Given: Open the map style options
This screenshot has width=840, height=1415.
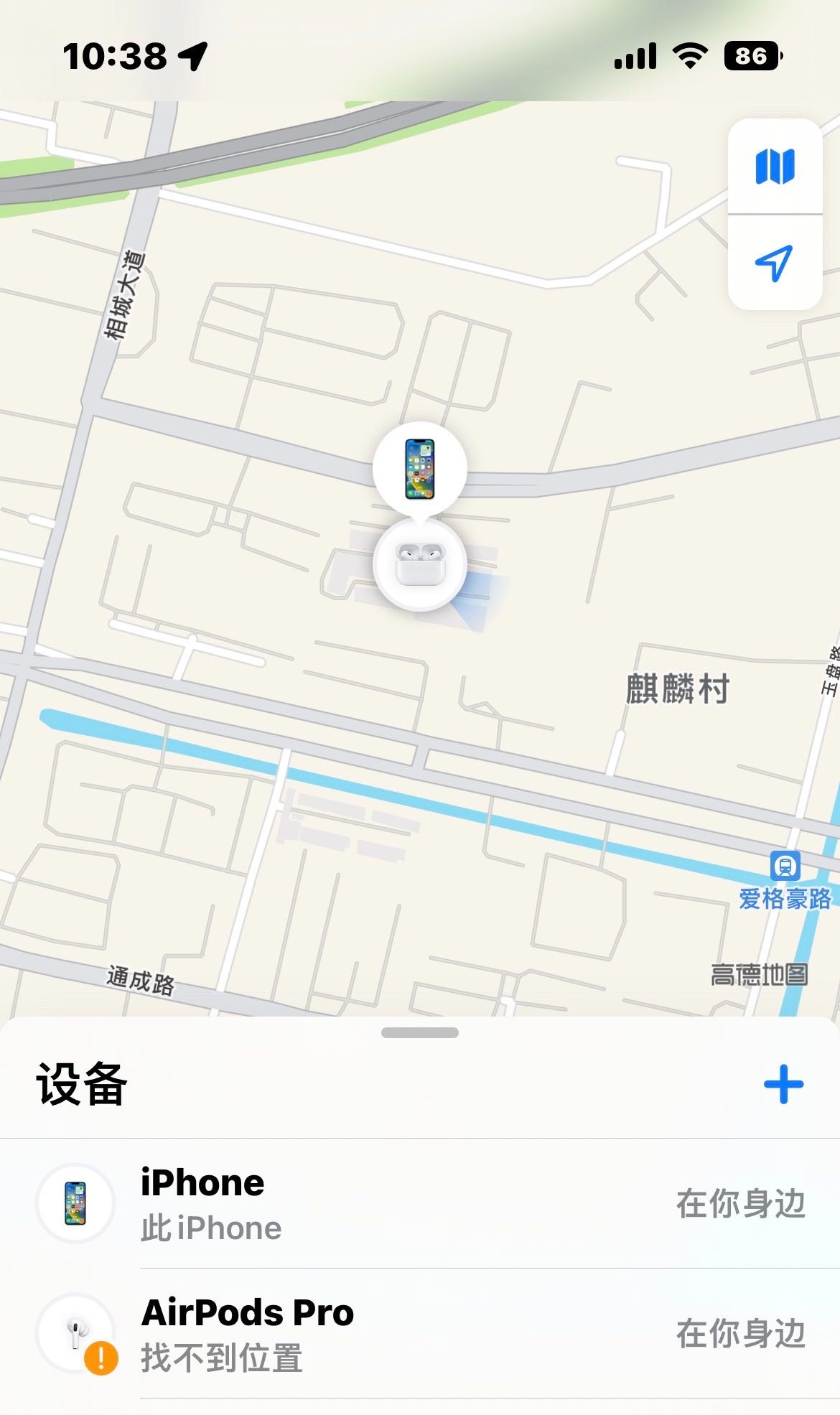Looking at the screenshot, I should (775, 167).
